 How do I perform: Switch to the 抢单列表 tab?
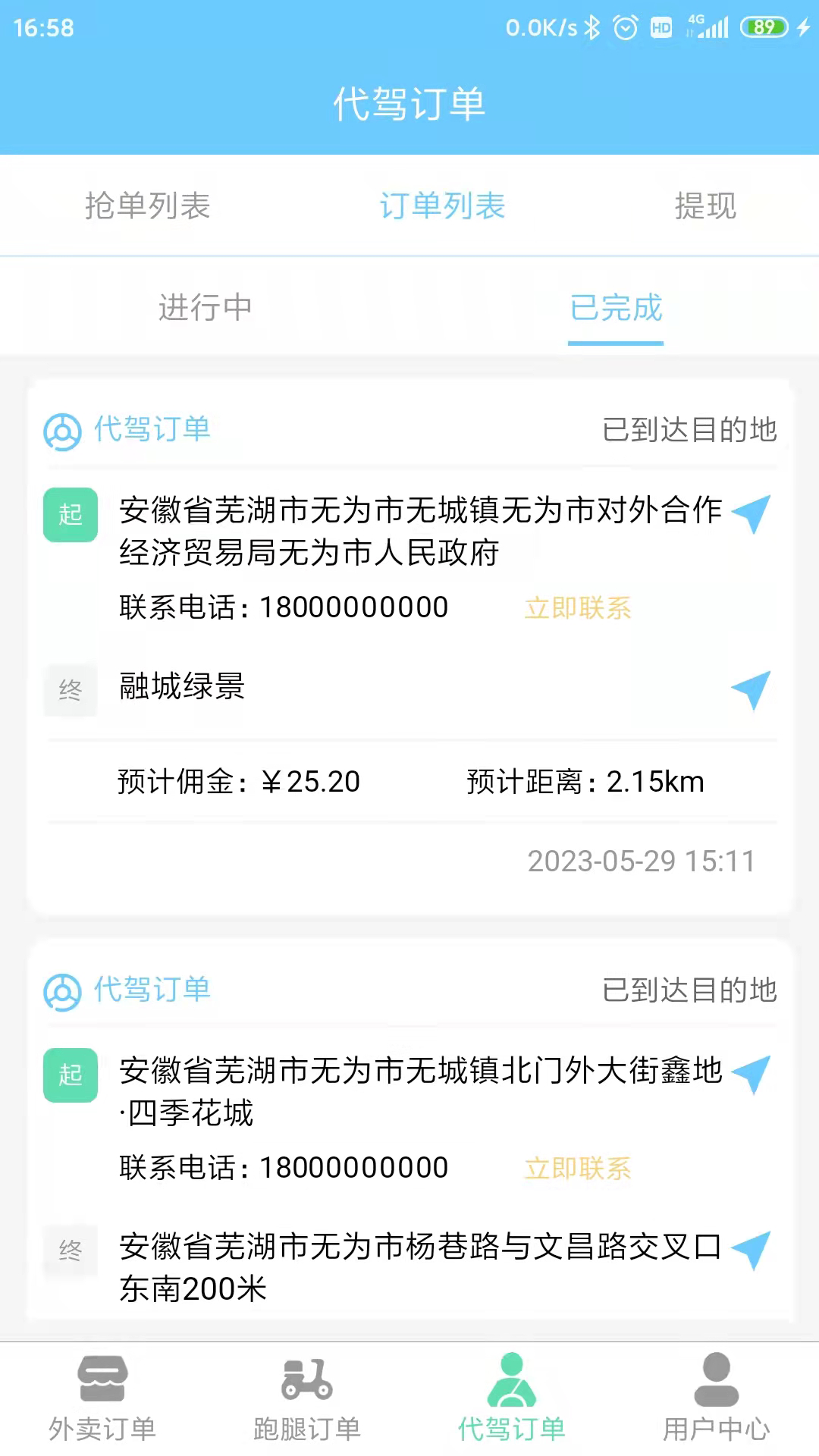point(147,206)
